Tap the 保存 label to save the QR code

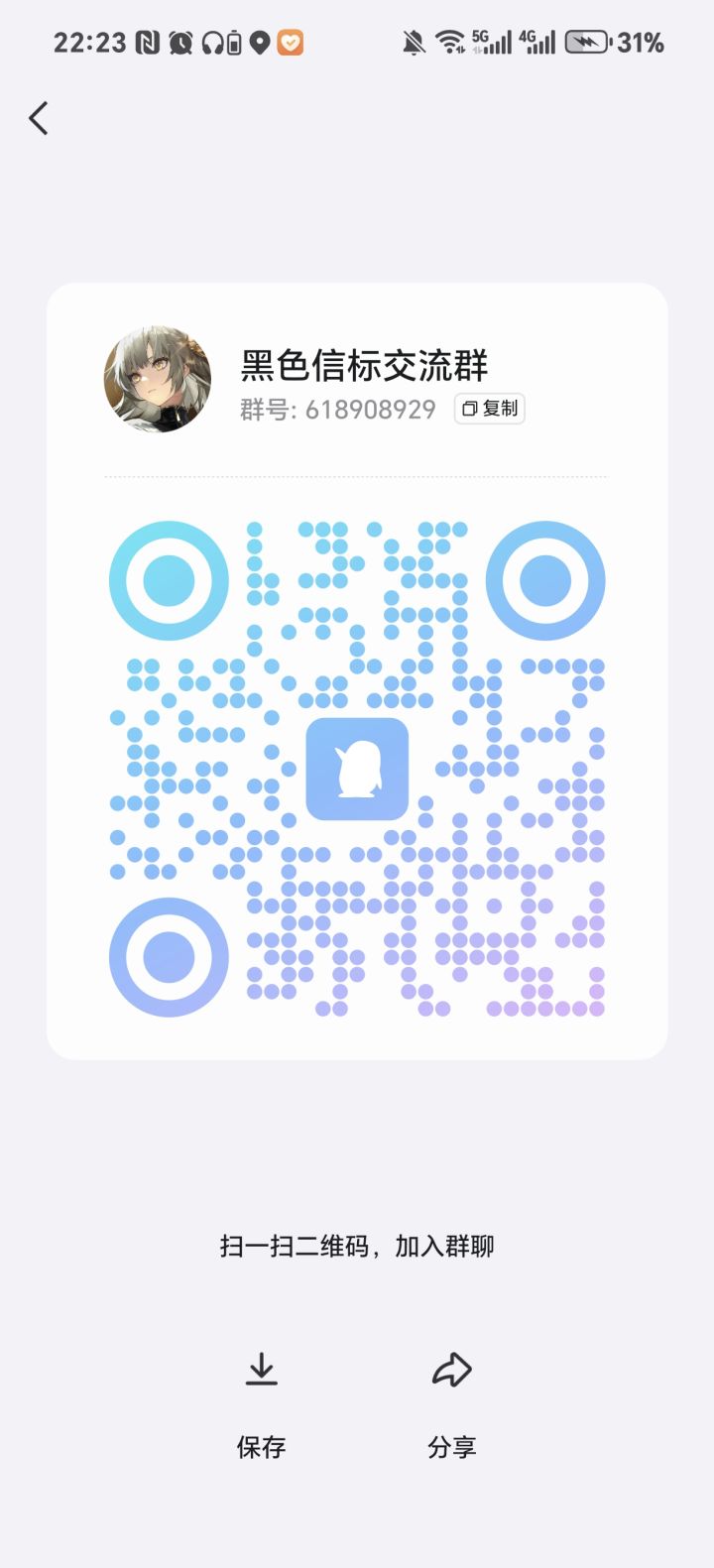(262, 1446)
